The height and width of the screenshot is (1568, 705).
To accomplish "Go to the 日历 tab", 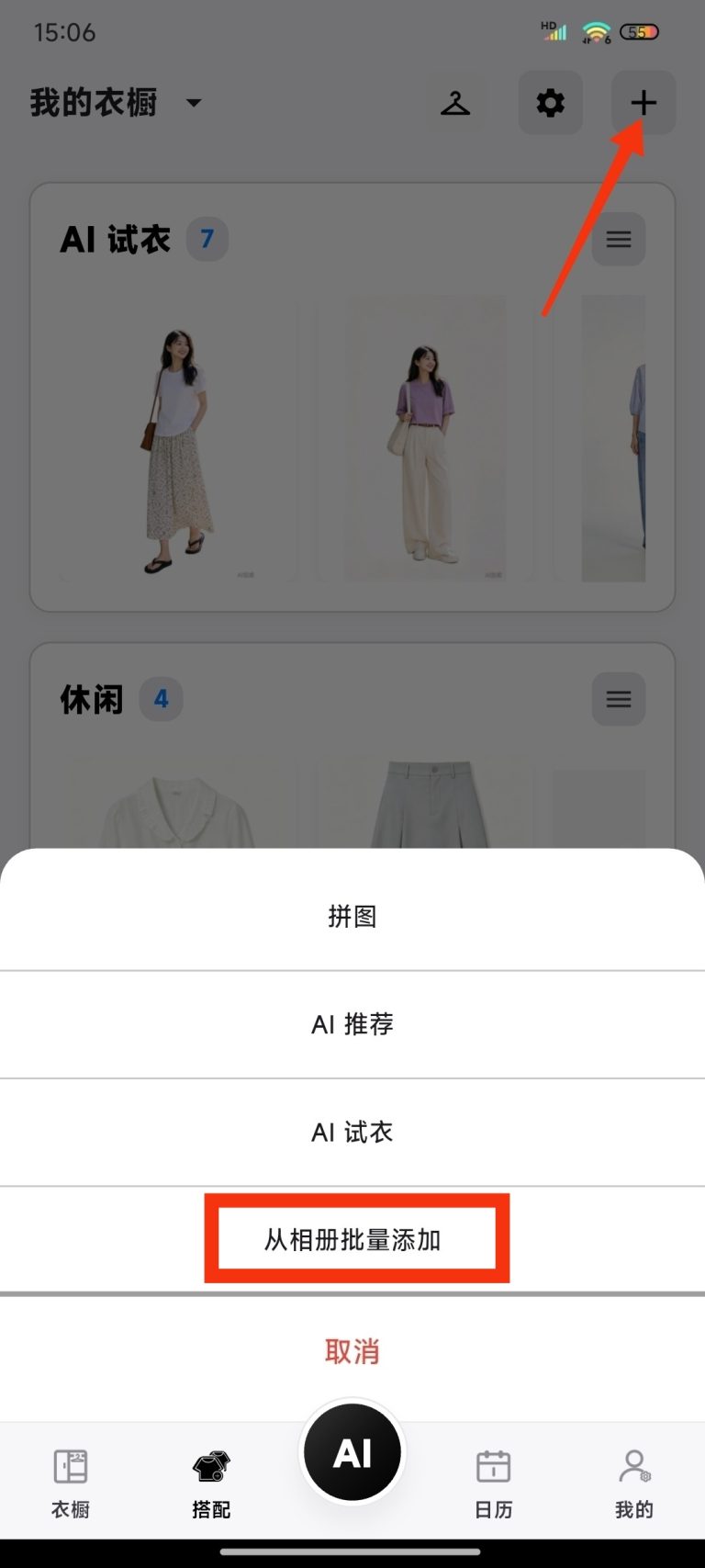I will [494, 1483].
